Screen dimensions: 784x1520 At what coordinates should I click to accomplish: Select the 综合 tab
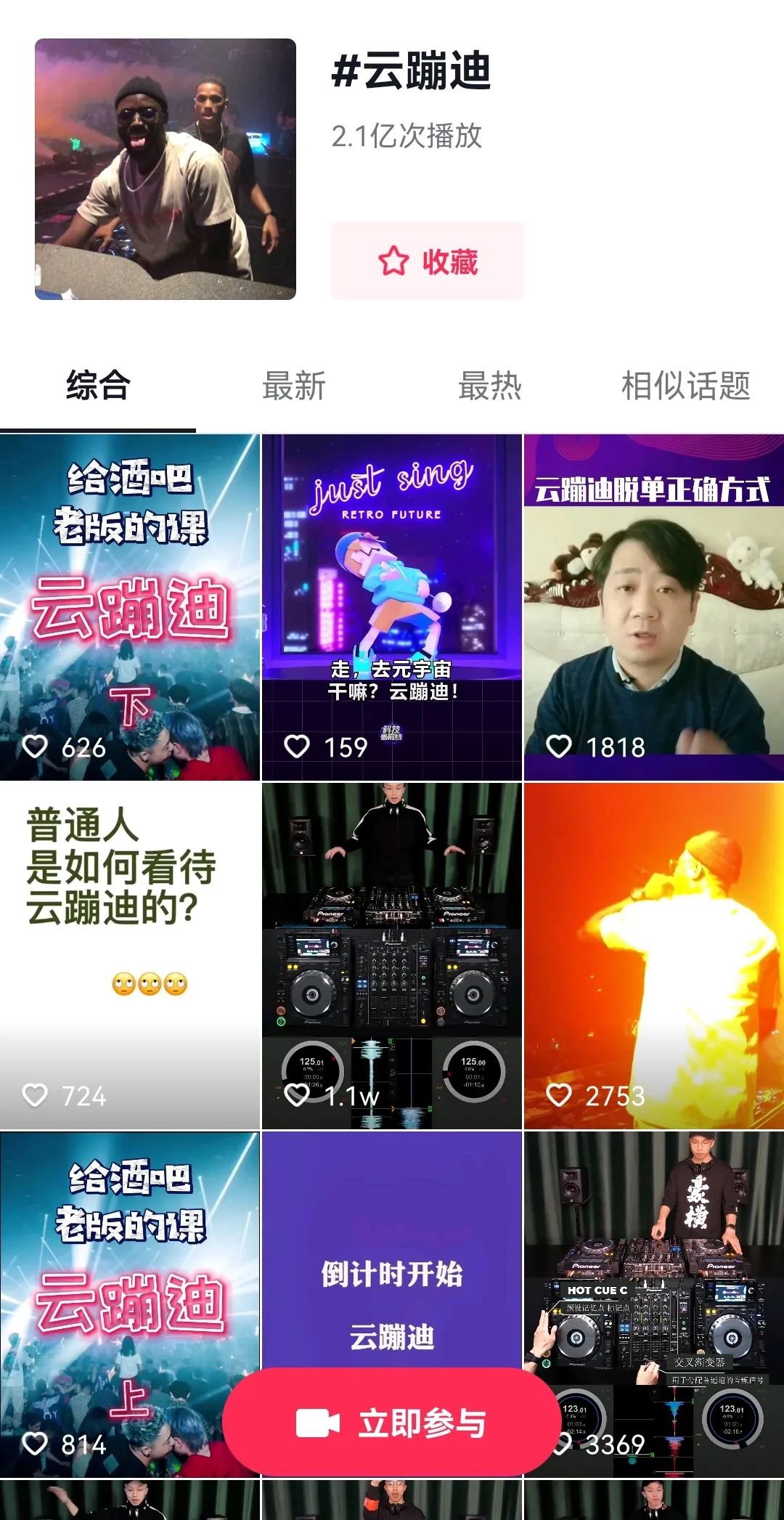(x=98, y=386)
